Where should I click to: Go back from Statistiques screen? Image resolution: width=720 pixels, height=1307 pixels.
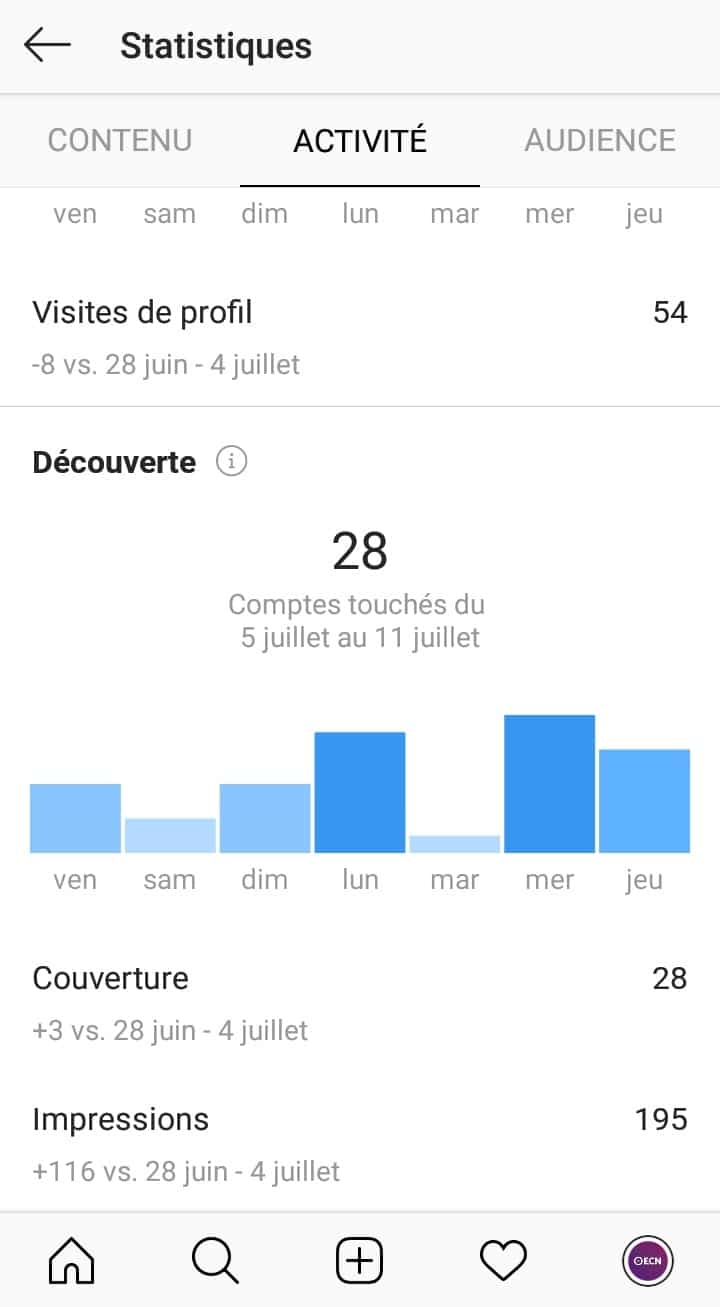click(47, 46)
